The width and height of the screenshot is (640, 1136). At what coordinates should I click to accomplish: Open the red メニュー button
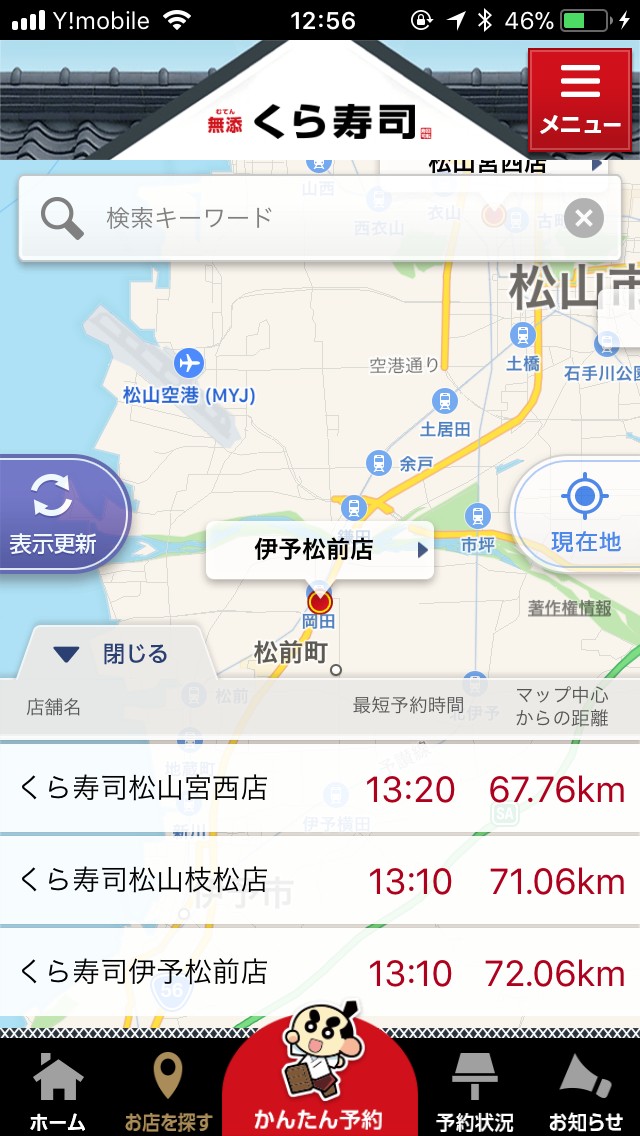point(580,99)
